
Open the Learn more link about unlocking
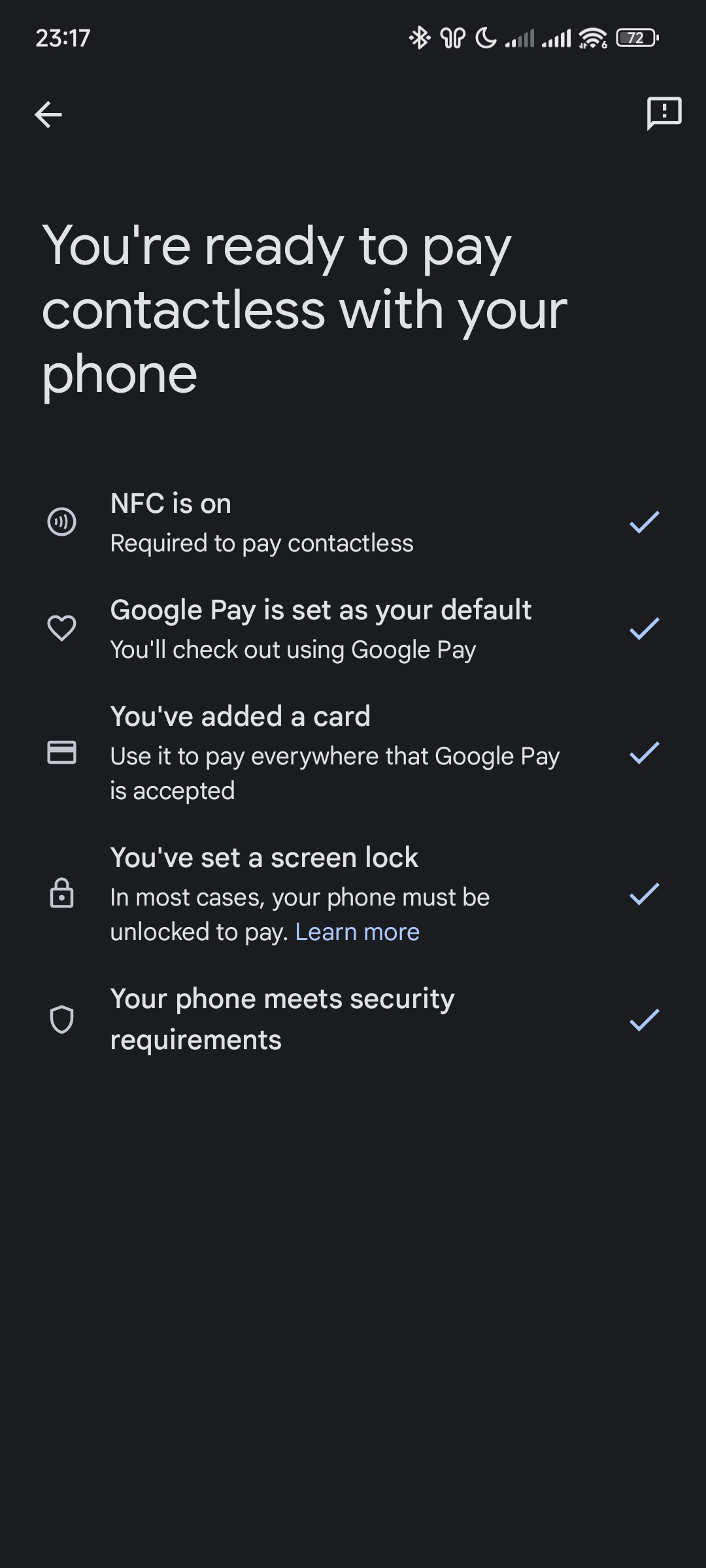pos(357,932)
